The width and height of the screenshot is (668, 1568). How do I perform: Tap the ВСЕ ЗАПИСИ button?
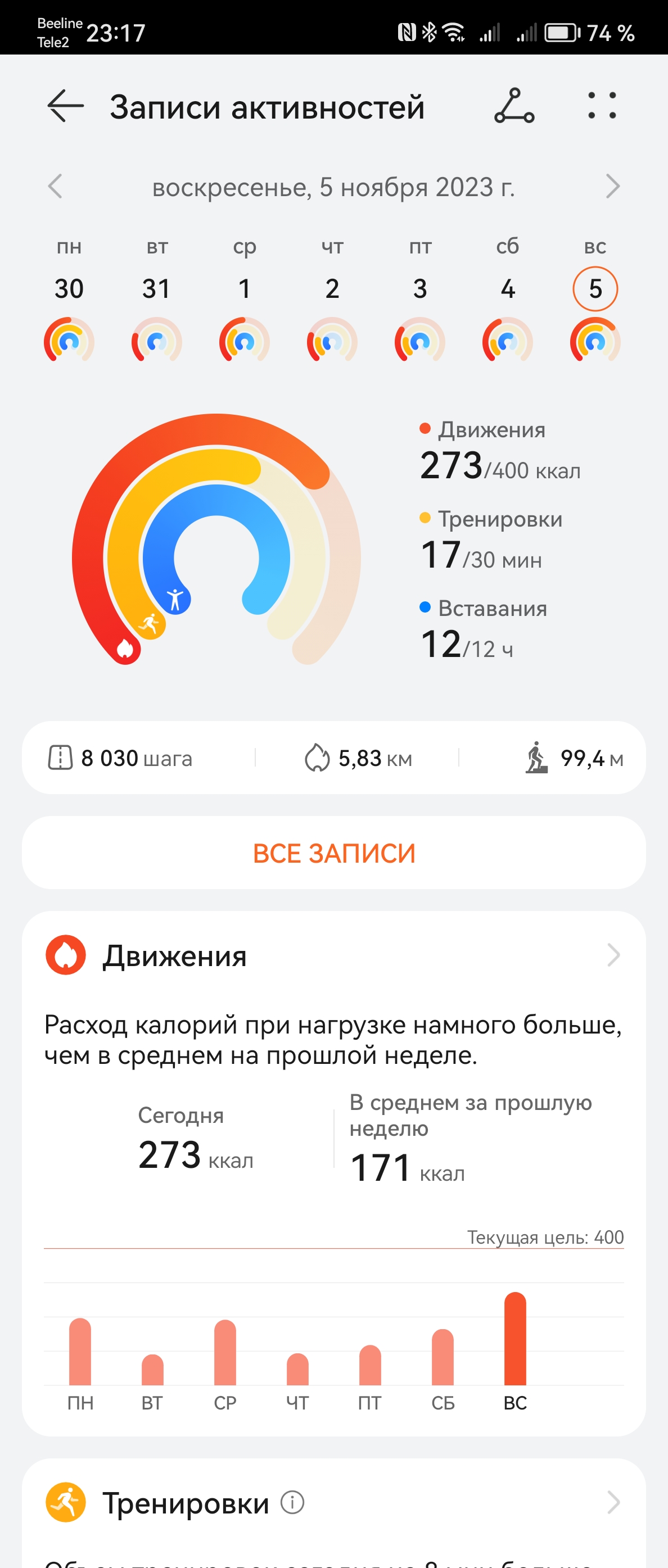coord(333,853)
